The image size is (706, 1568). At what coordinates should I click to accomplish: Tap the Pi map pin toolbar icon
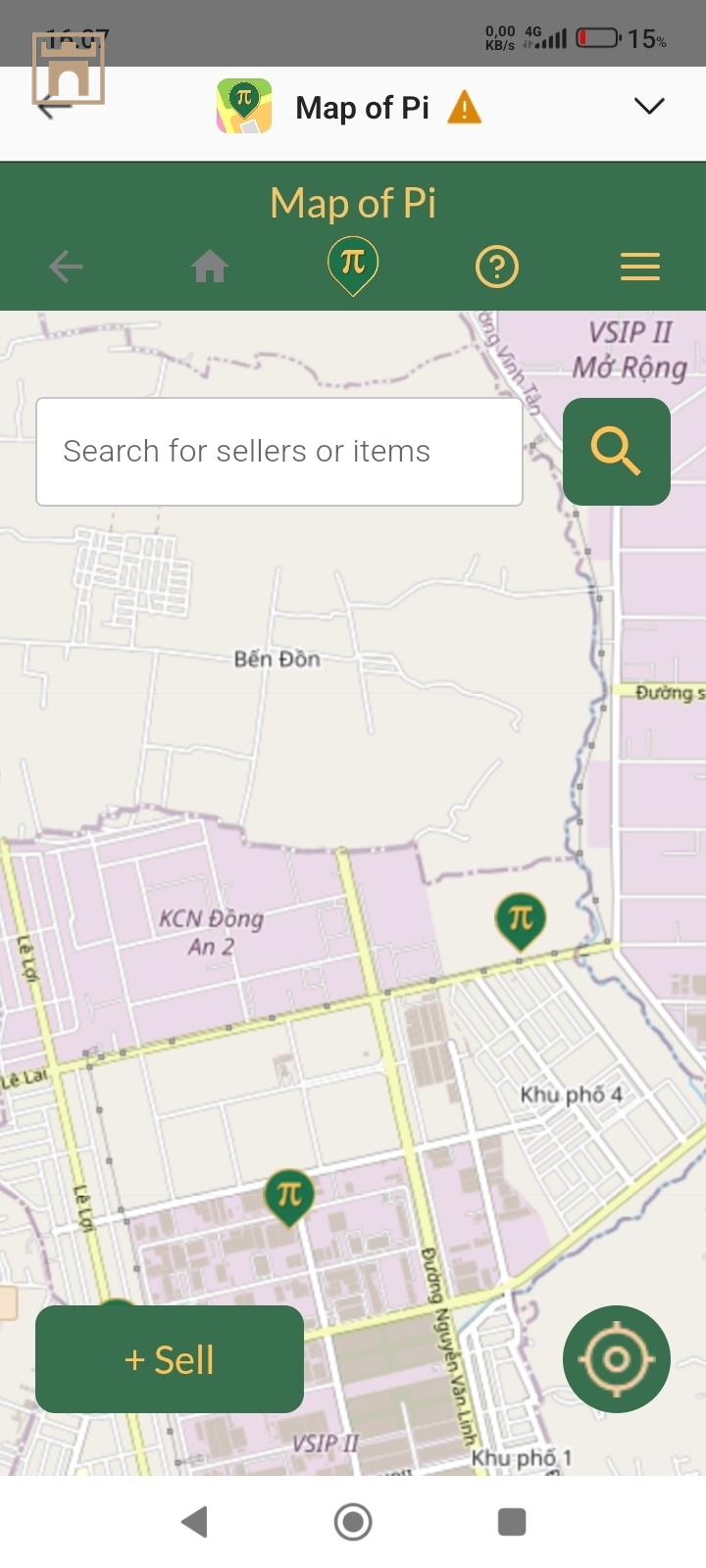pos(353,265)
